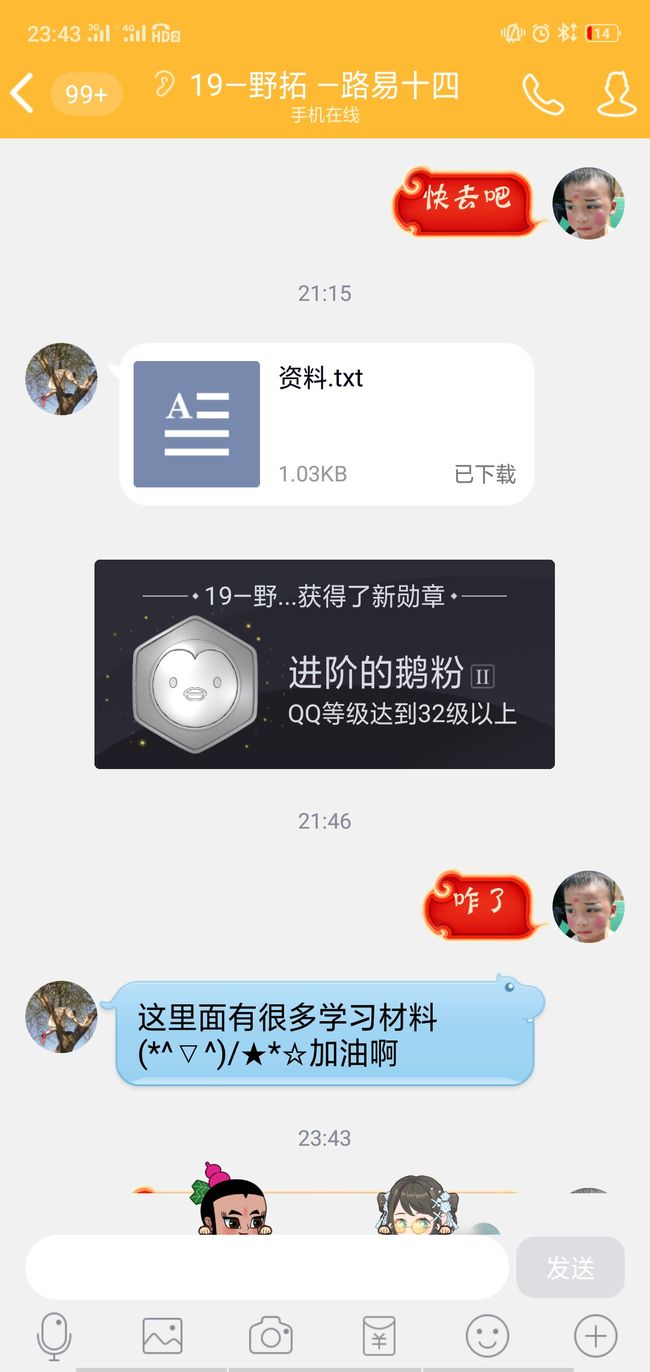Open the emoji sticker panel

click(x=487, y=1335)
